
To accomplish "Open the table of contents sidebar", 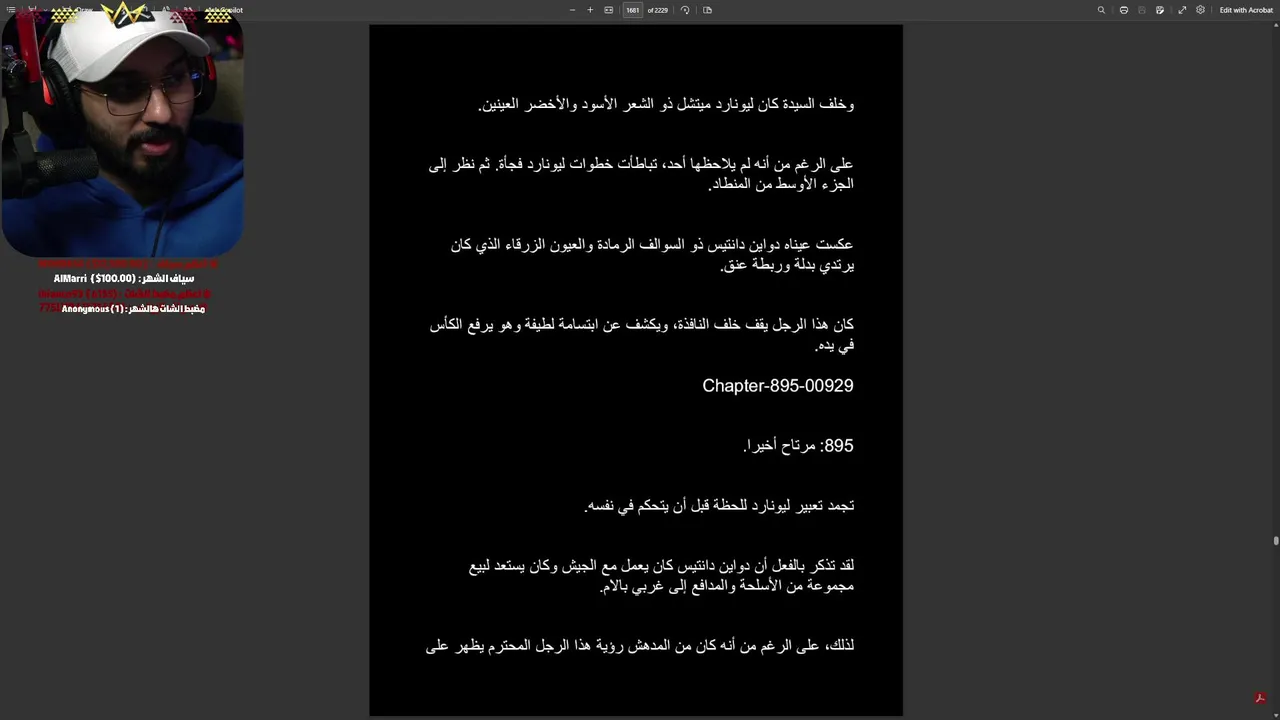I will tap(11, 10).
